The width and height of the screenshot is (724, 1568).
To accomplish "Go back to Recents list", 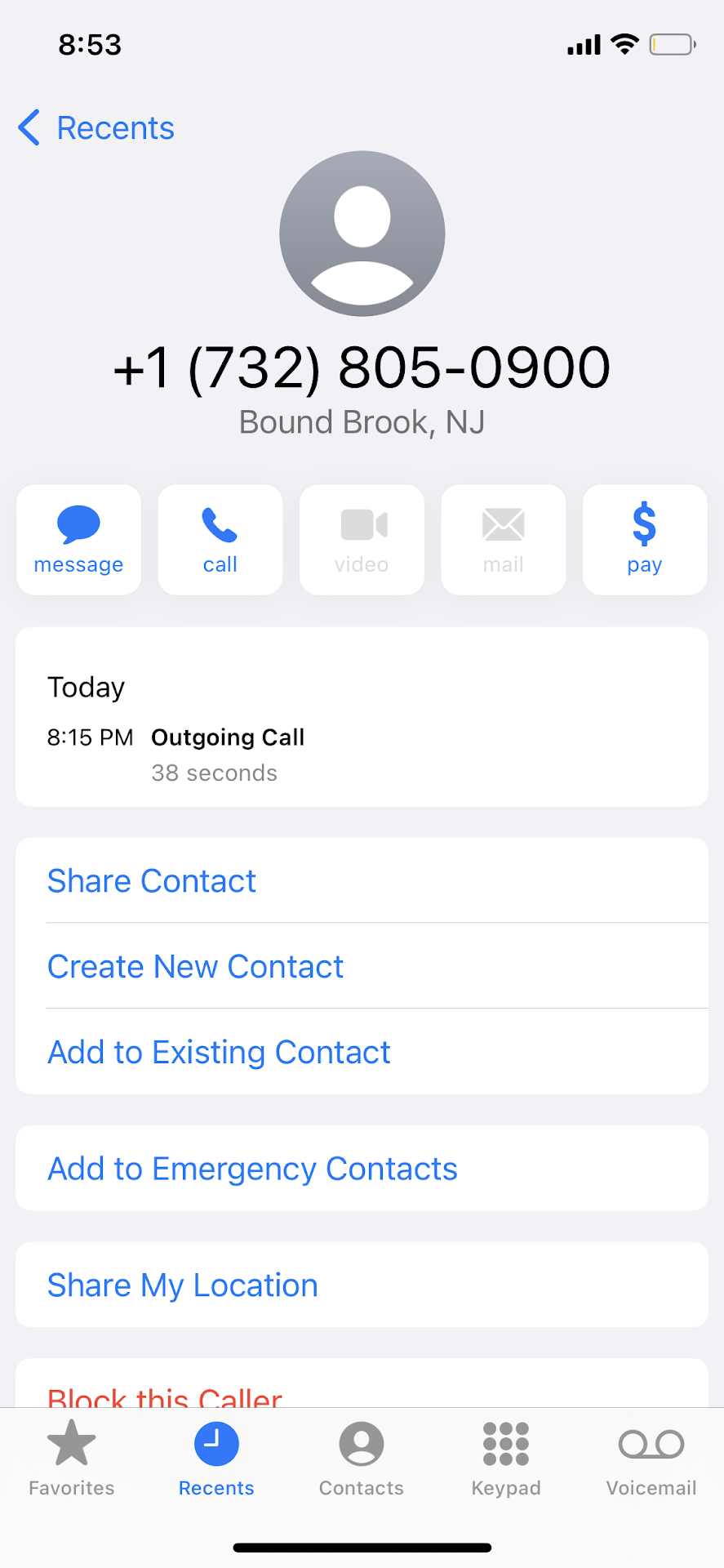I will [x=96, y=128].
